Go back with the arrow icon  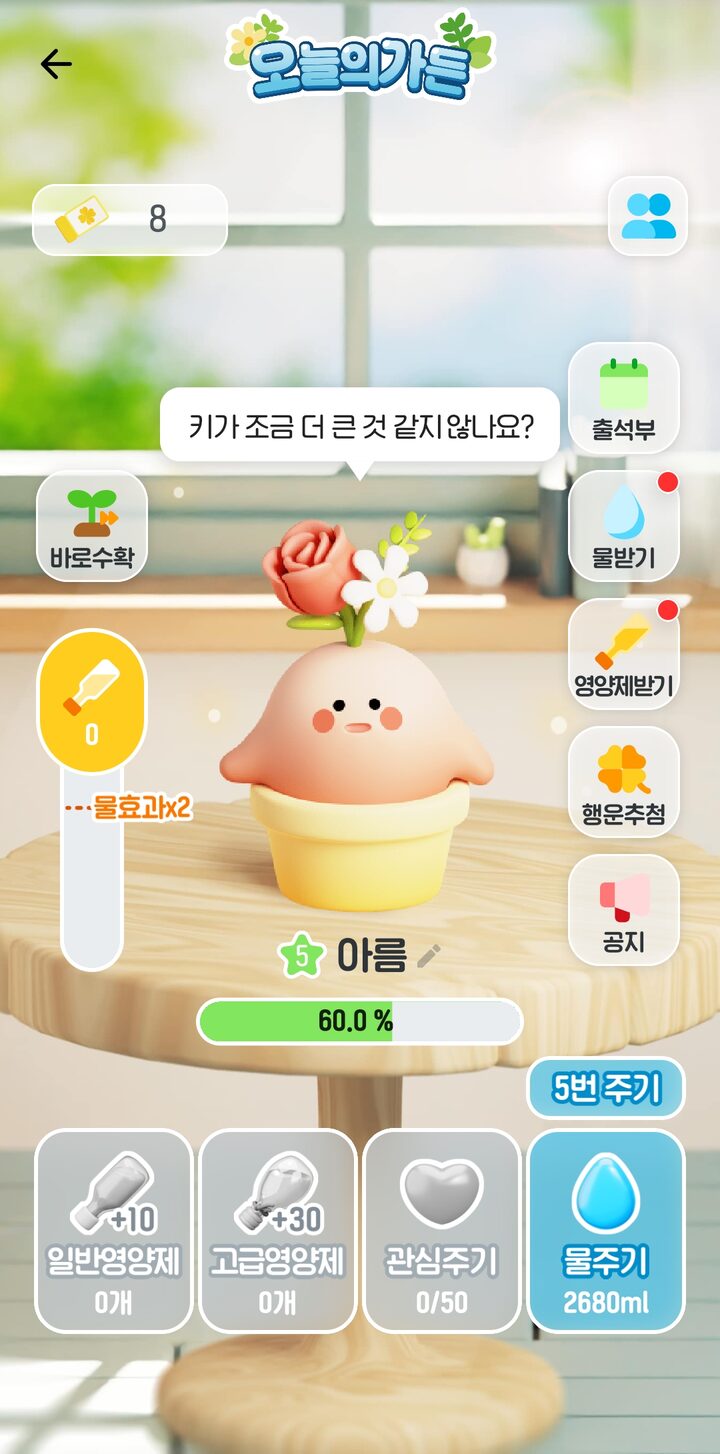[56, 64]
